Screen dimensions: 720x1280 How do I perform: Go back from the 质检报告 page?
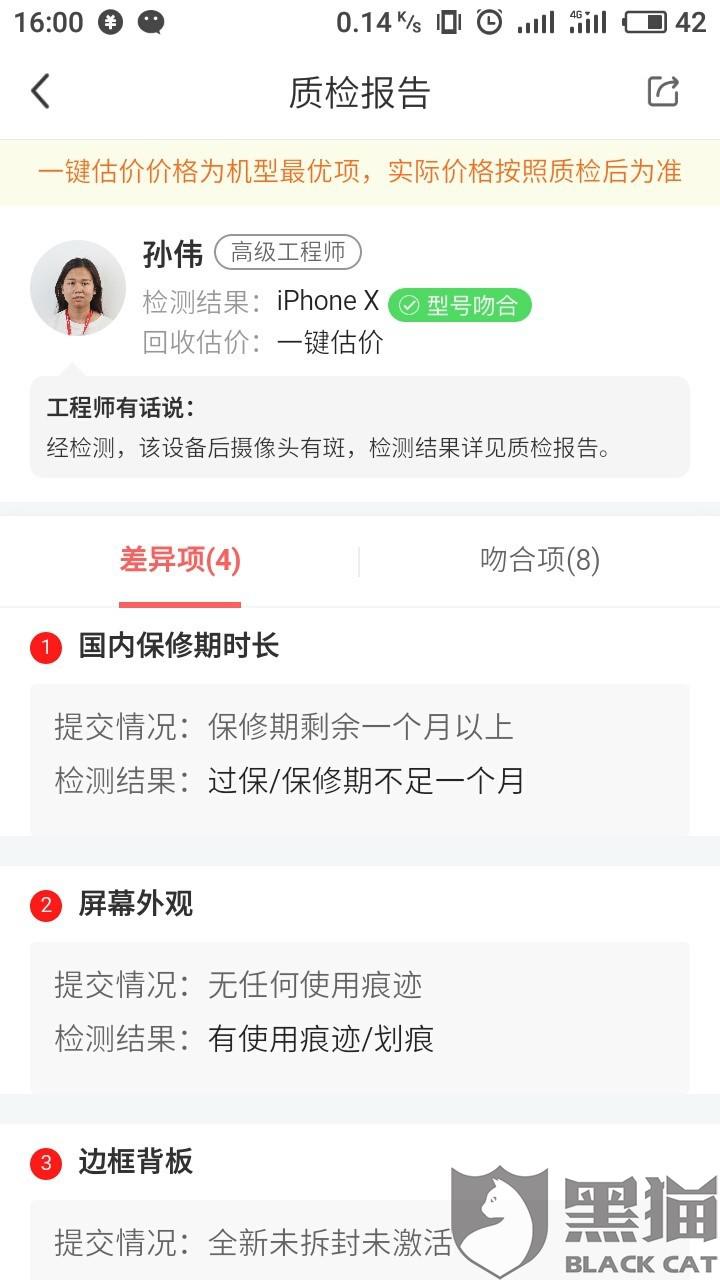40,91
